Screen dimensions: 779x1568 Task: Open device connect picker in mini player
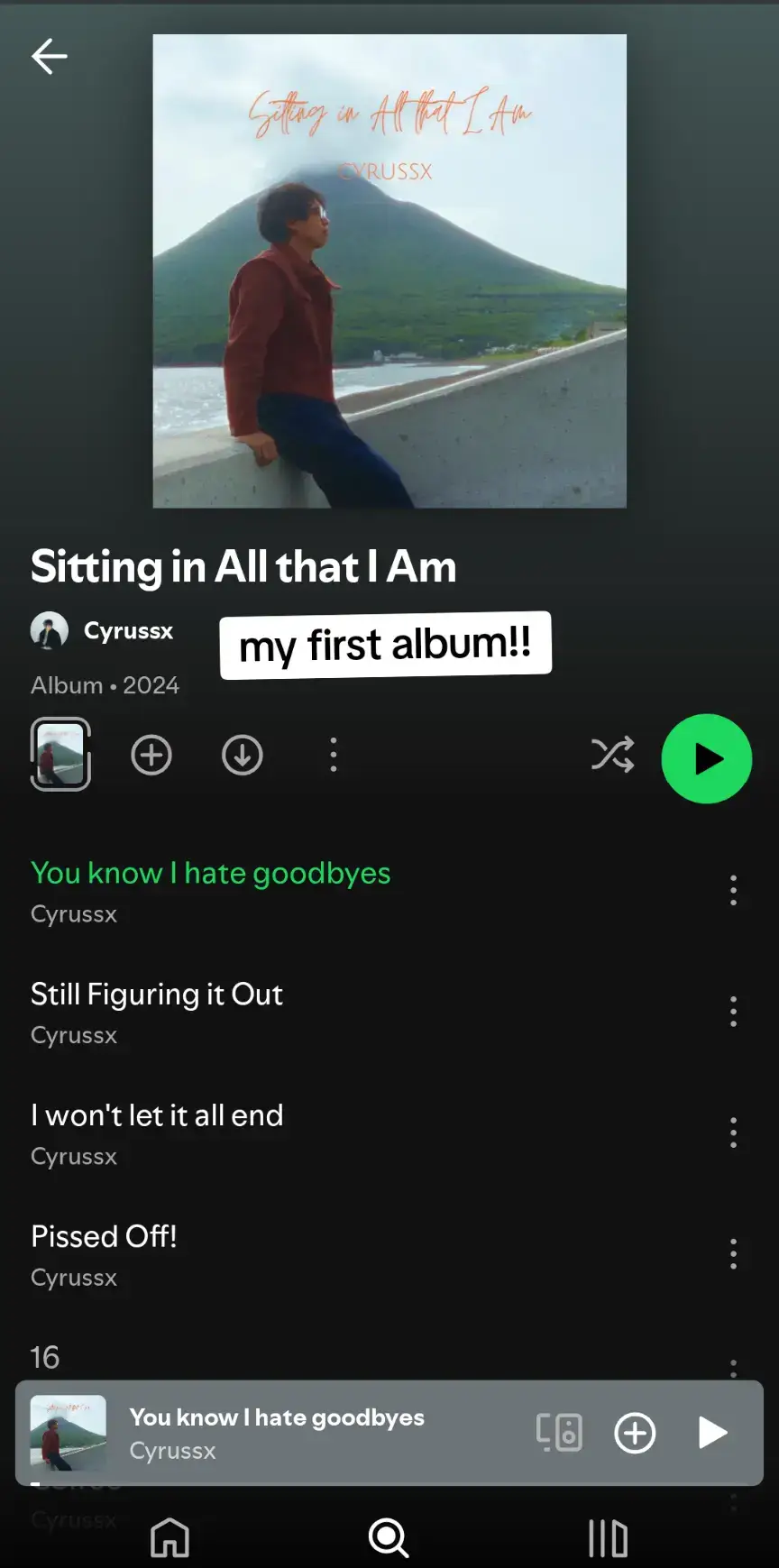click(559, 1432)
